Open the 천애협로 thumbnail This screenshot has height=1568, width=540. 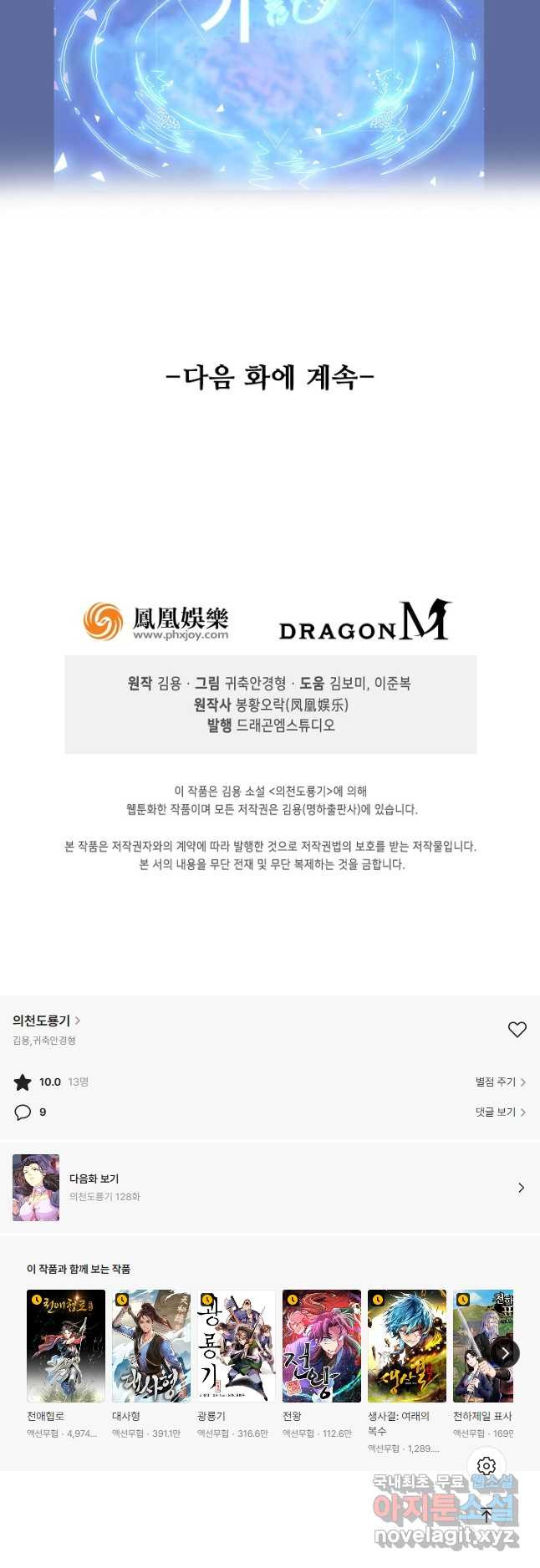click(x=66, y=1346)
